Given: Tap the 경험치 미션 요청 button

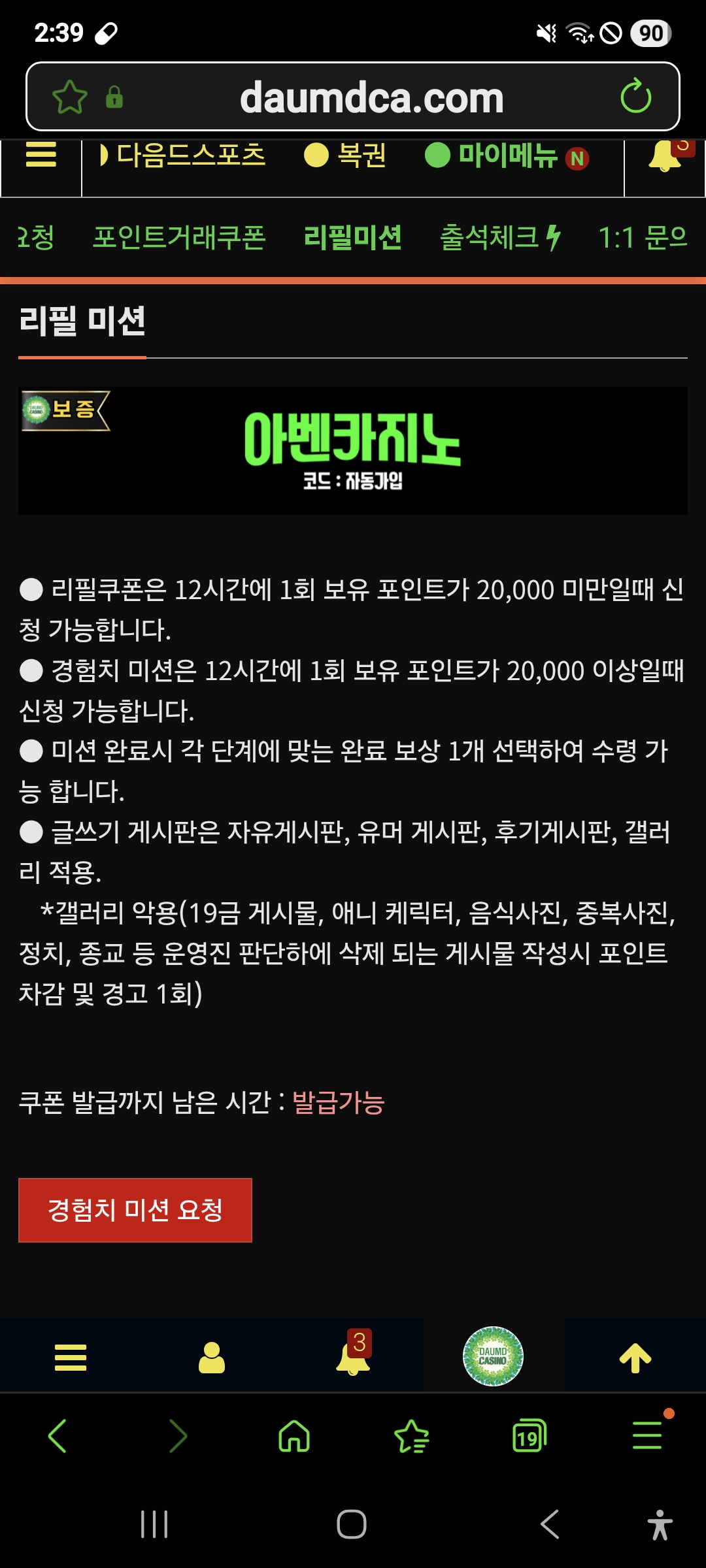Looking at the screenshot, I should coord(135,1210).
